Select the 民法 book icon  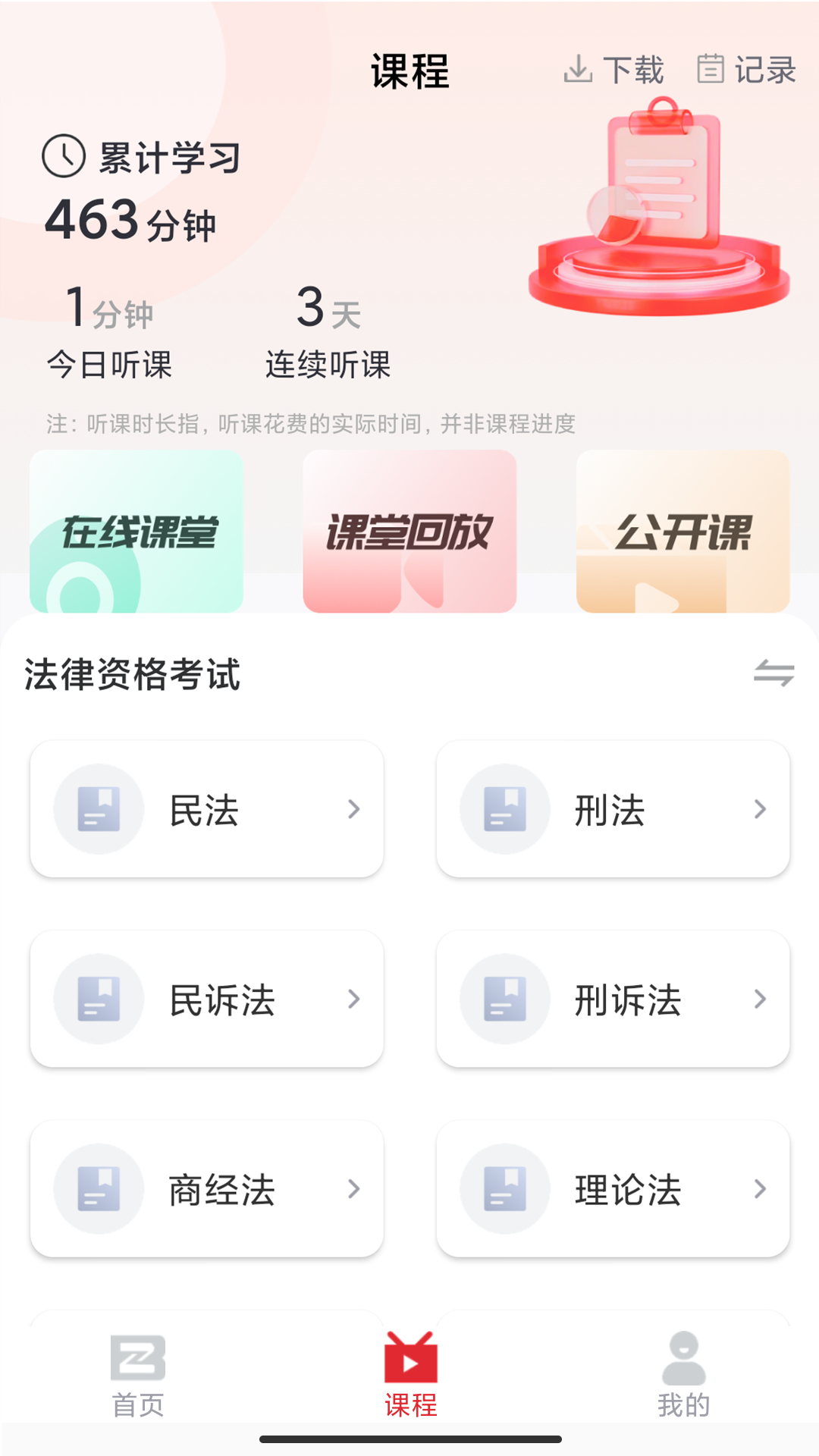click(x=99, y=808)
